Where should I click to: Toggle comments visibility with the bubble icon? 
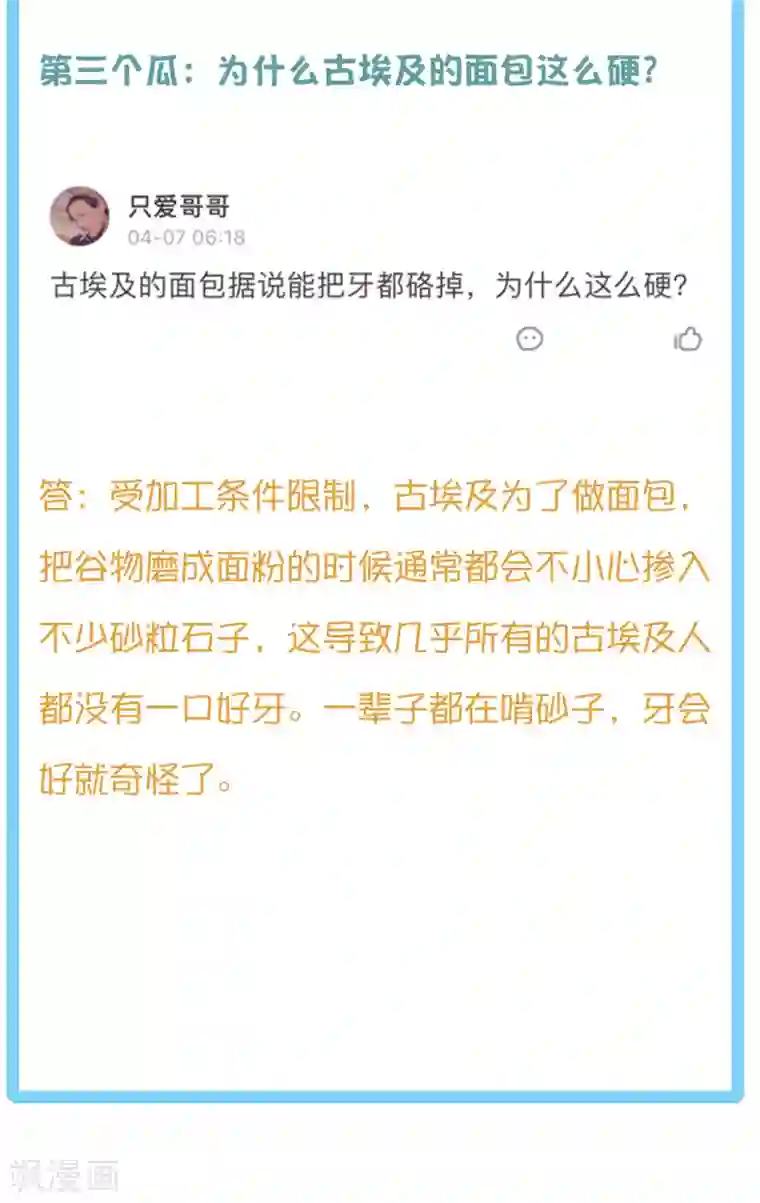(x=528, y=339)
